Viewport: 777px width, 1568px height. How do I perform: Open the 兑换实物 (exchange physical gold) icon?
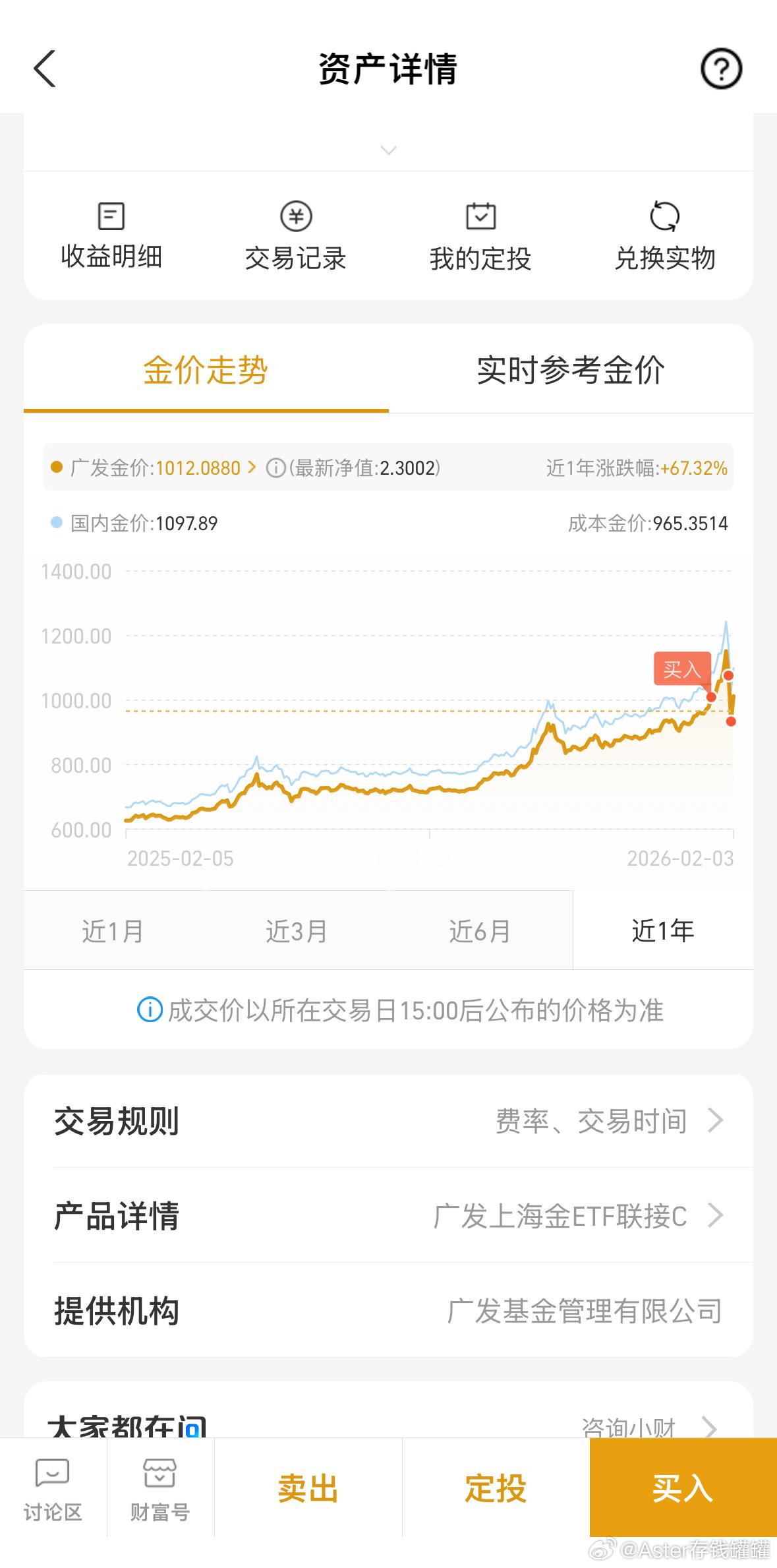(665, 234)
